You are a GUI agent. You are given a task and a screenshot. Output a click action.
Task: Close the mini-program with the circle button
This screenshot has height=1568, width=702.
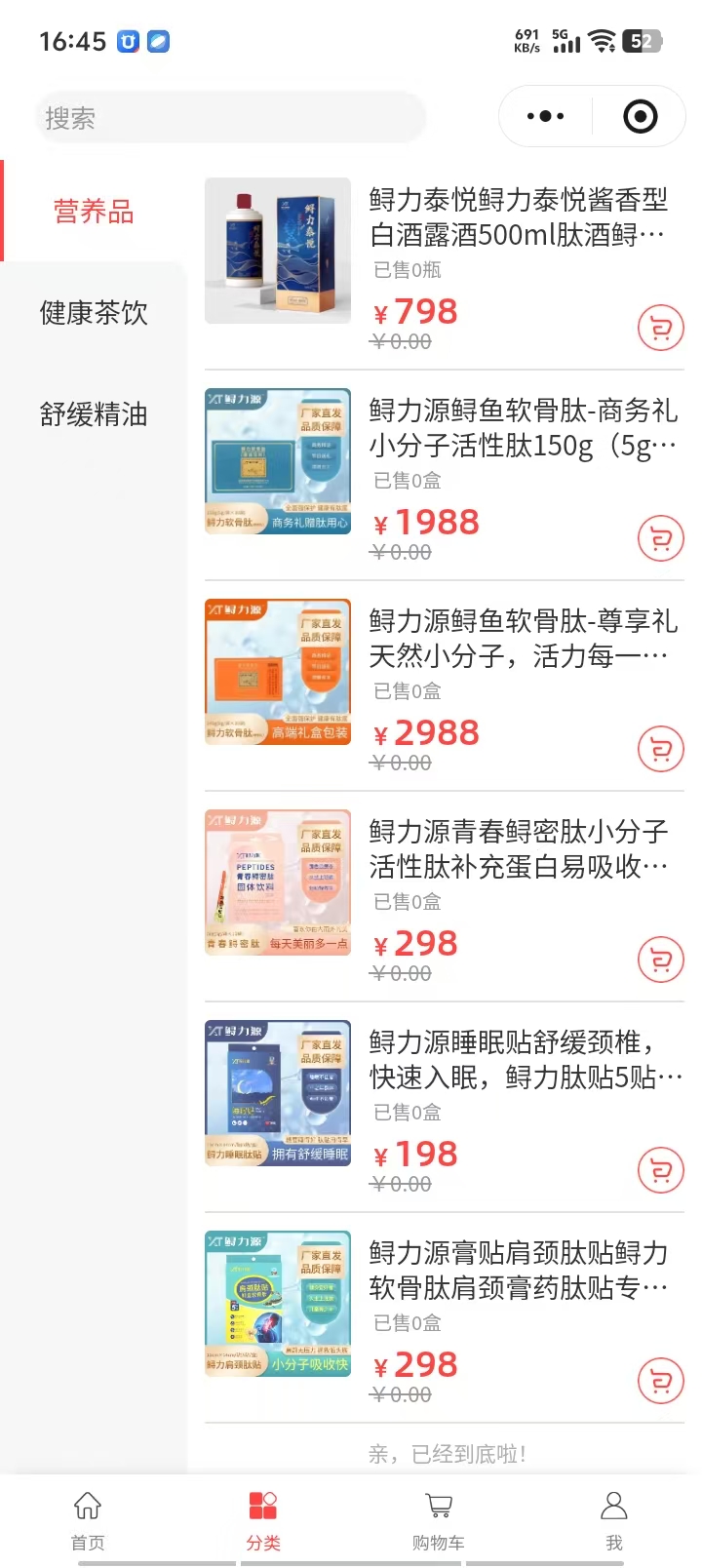tap(640, 117)
